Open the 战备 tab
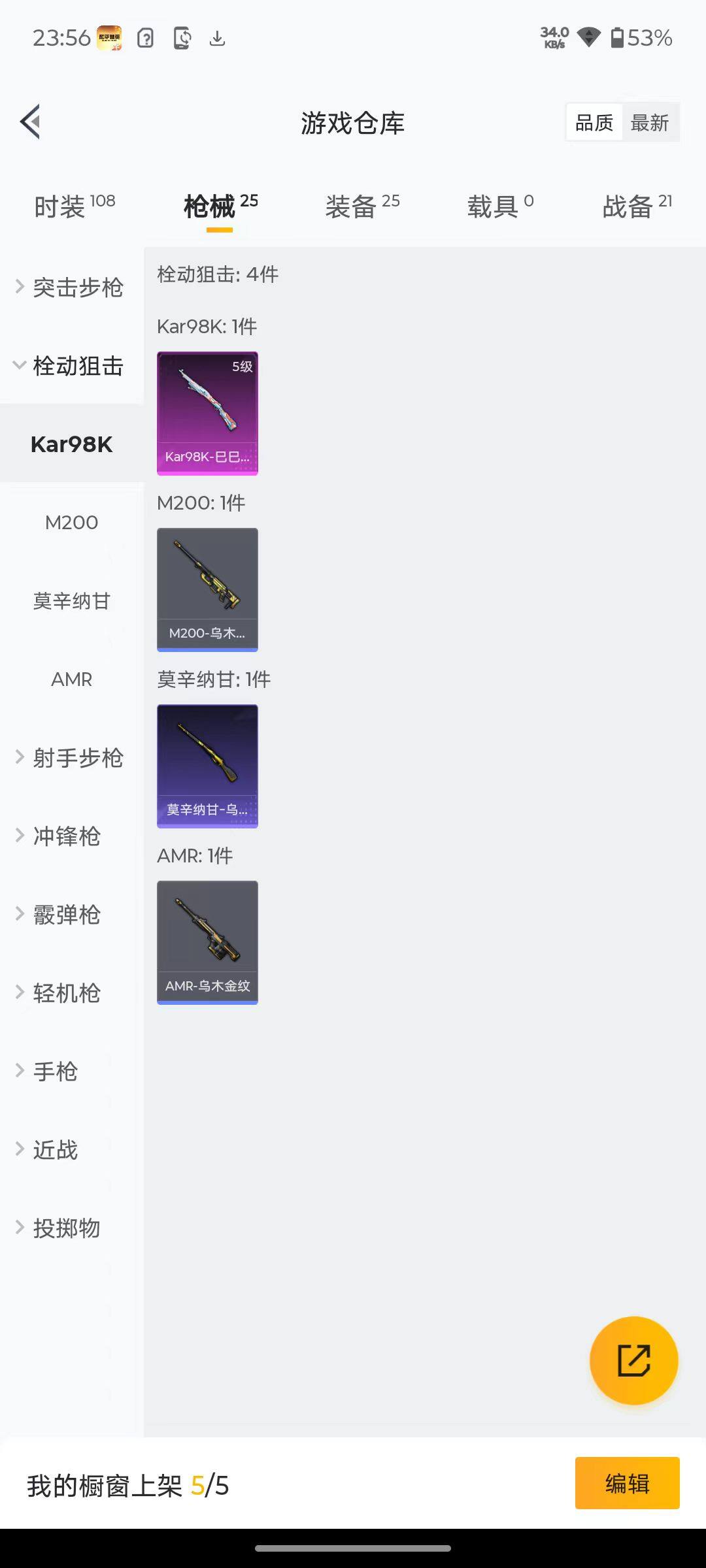The width and height of the screenshot is (706, 1568). (629, 206)
